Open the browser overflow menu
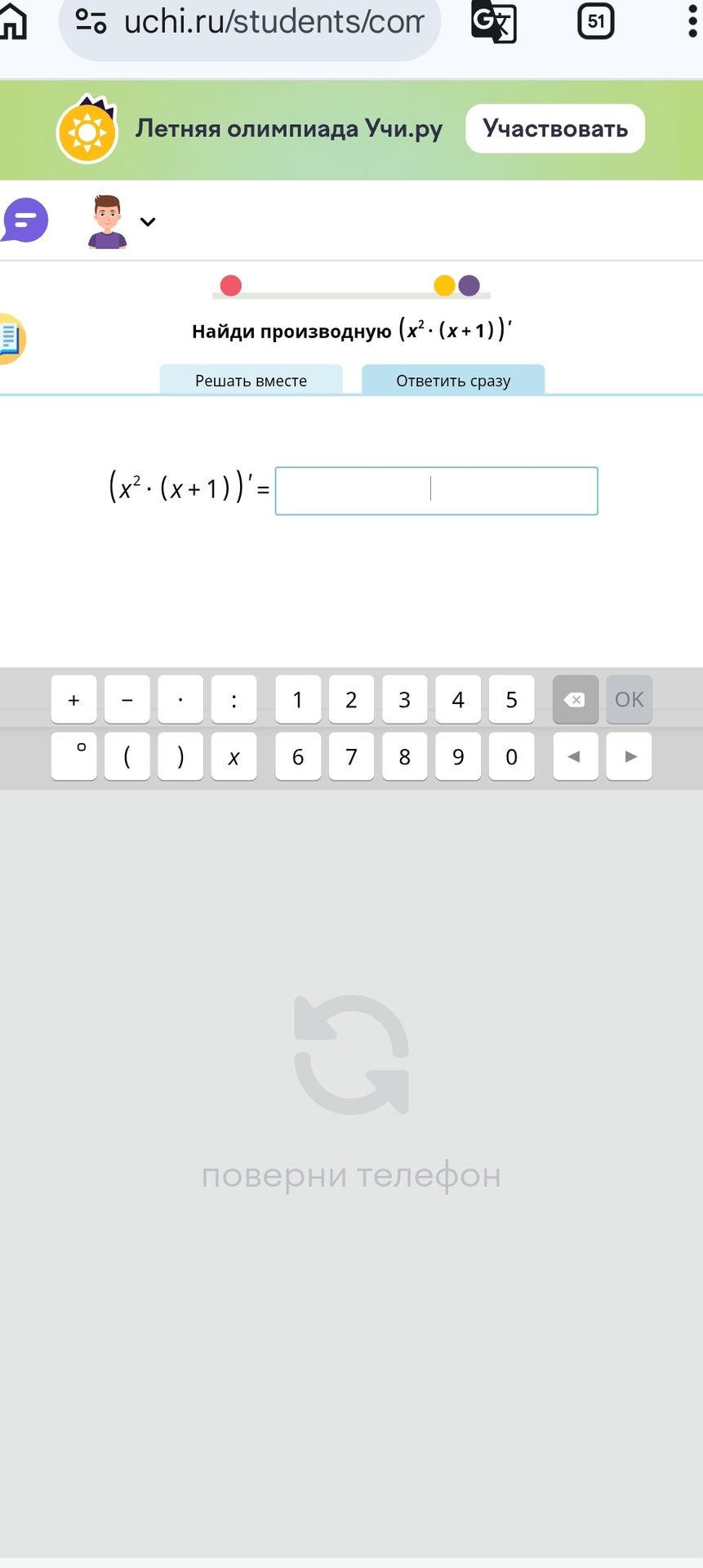 tap(692, 21)
